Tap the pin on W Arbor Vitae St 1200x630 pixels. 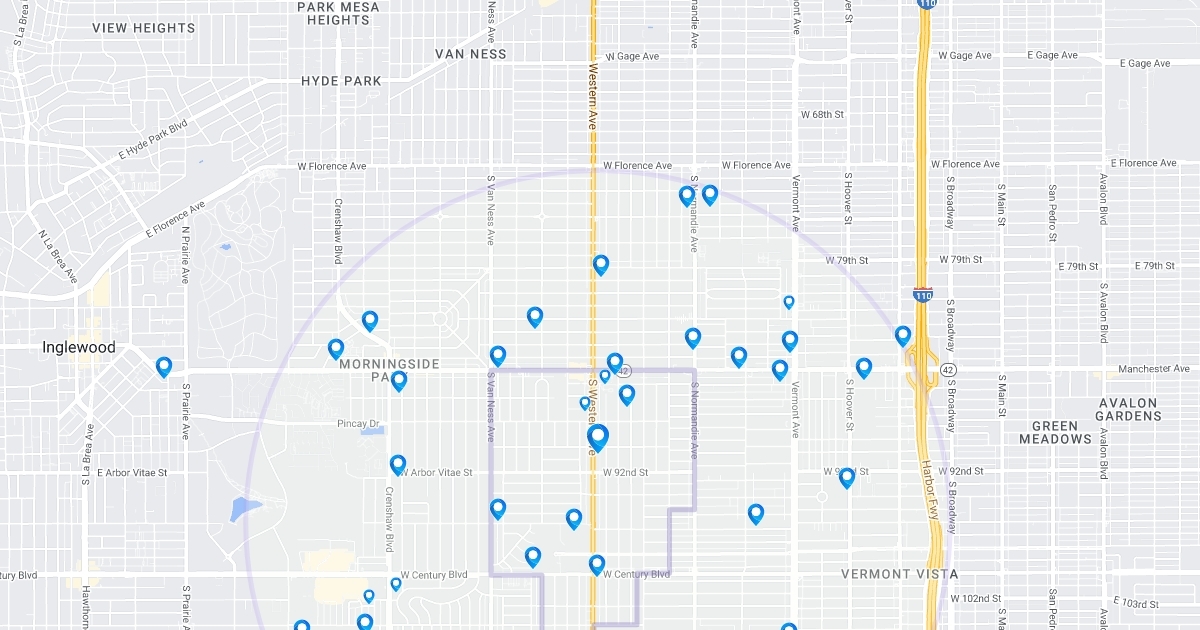(x=398, y=465)
